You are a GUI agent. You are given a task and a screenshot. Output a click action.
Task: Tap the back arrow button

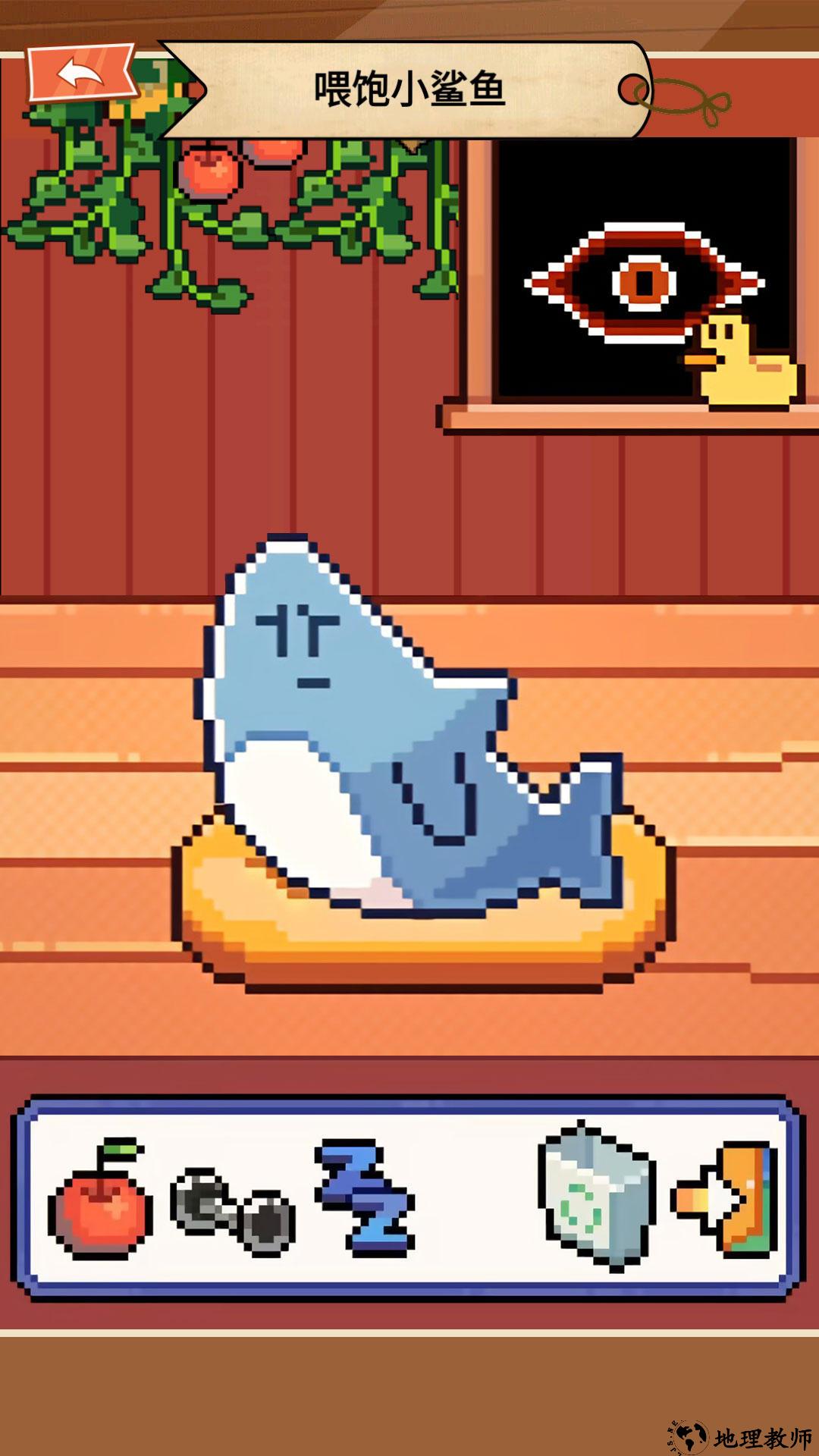pos(81,74)
